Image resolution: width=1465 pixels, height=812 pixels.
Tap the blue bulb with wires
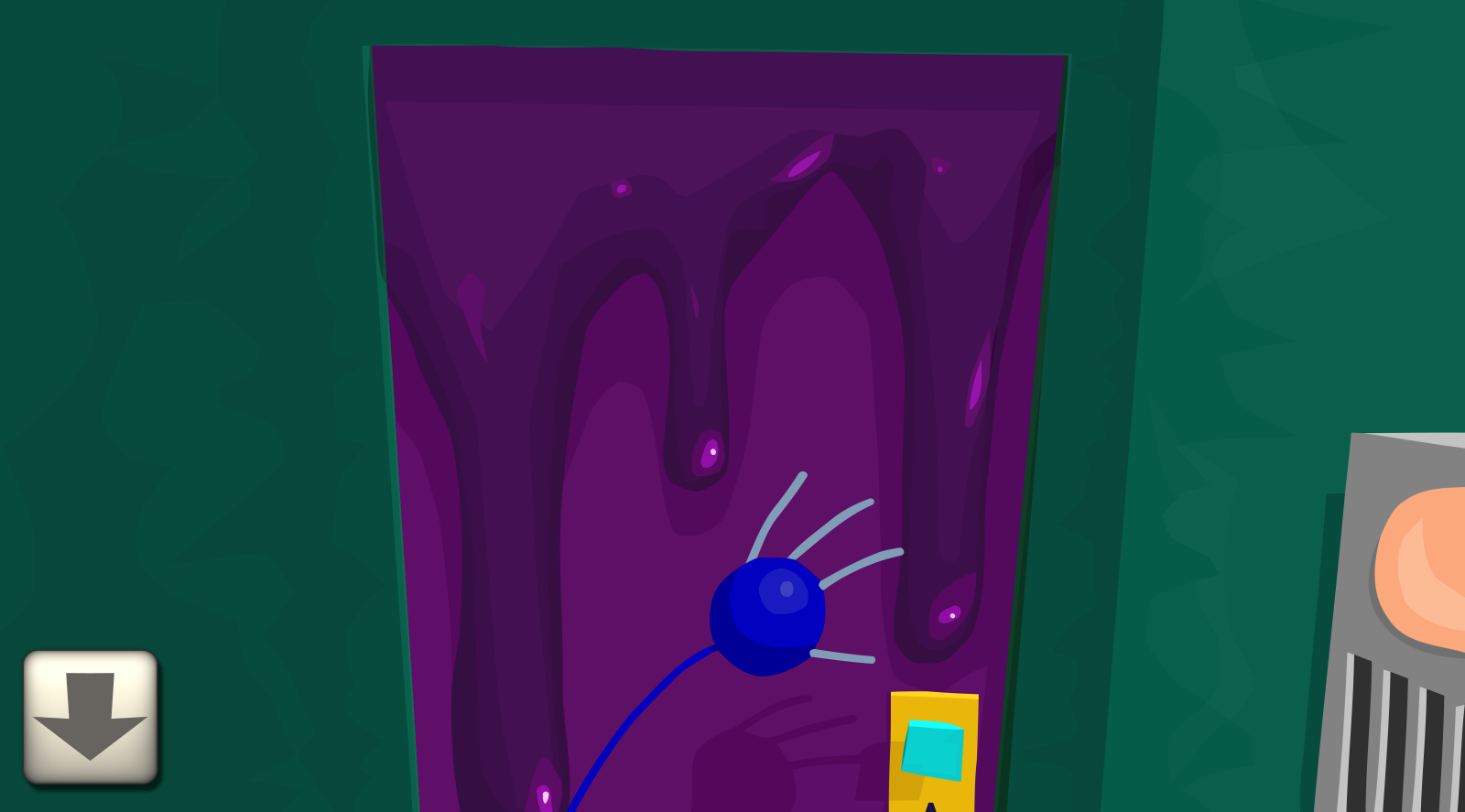(x=768, y=615)
